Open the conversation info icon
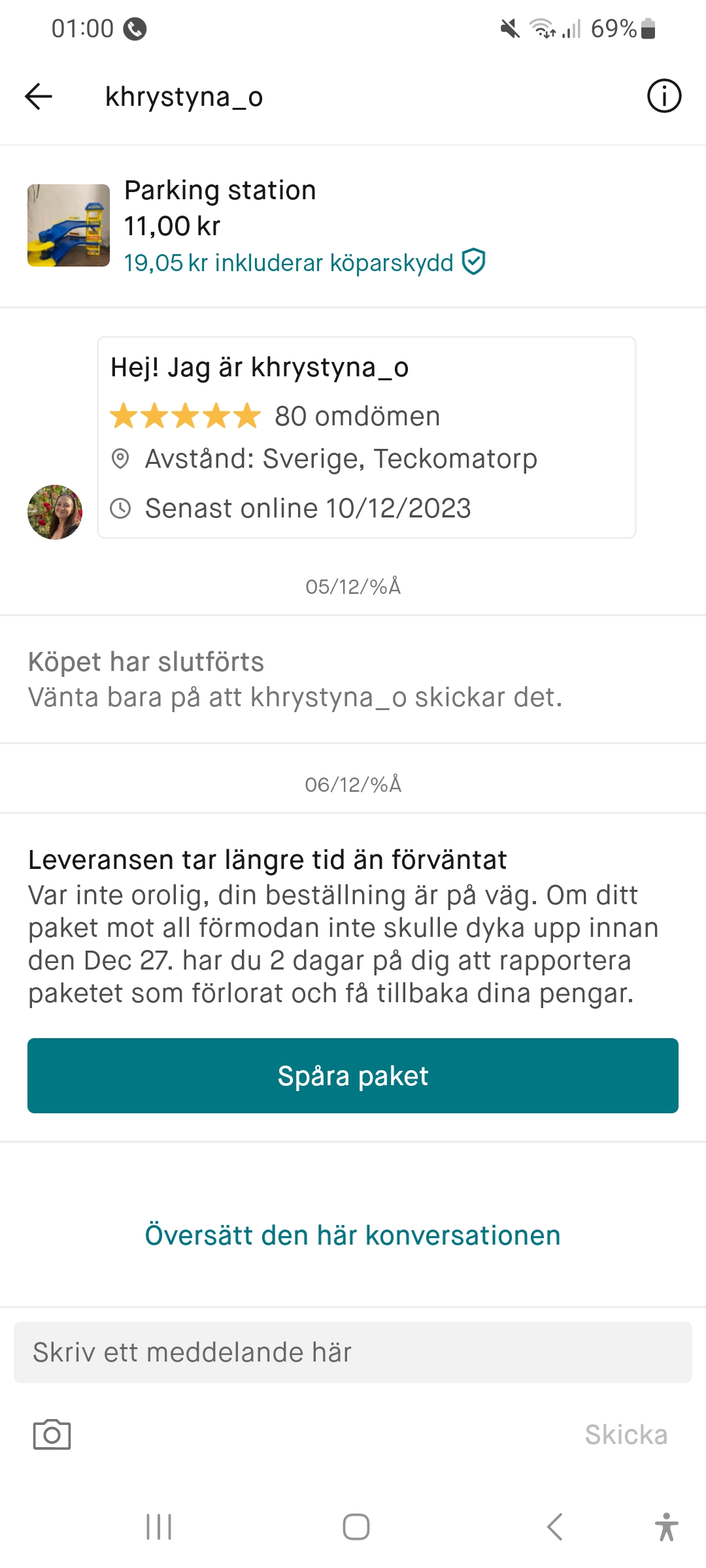 pyautogui.click(x=664, y=97)
